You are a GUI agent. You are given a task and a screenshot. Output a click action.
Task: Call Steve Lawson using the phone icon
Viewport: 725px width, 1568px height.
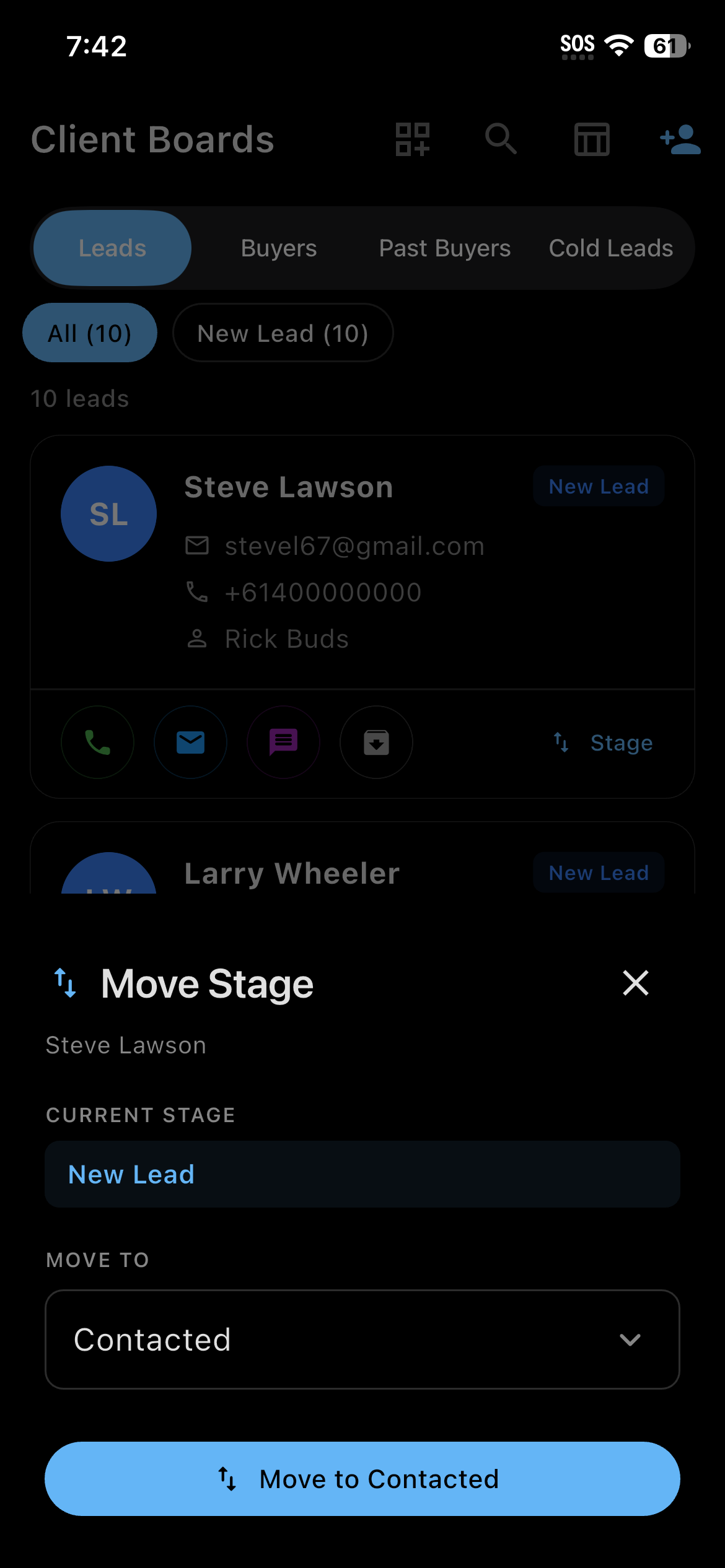tap(97, 742)
